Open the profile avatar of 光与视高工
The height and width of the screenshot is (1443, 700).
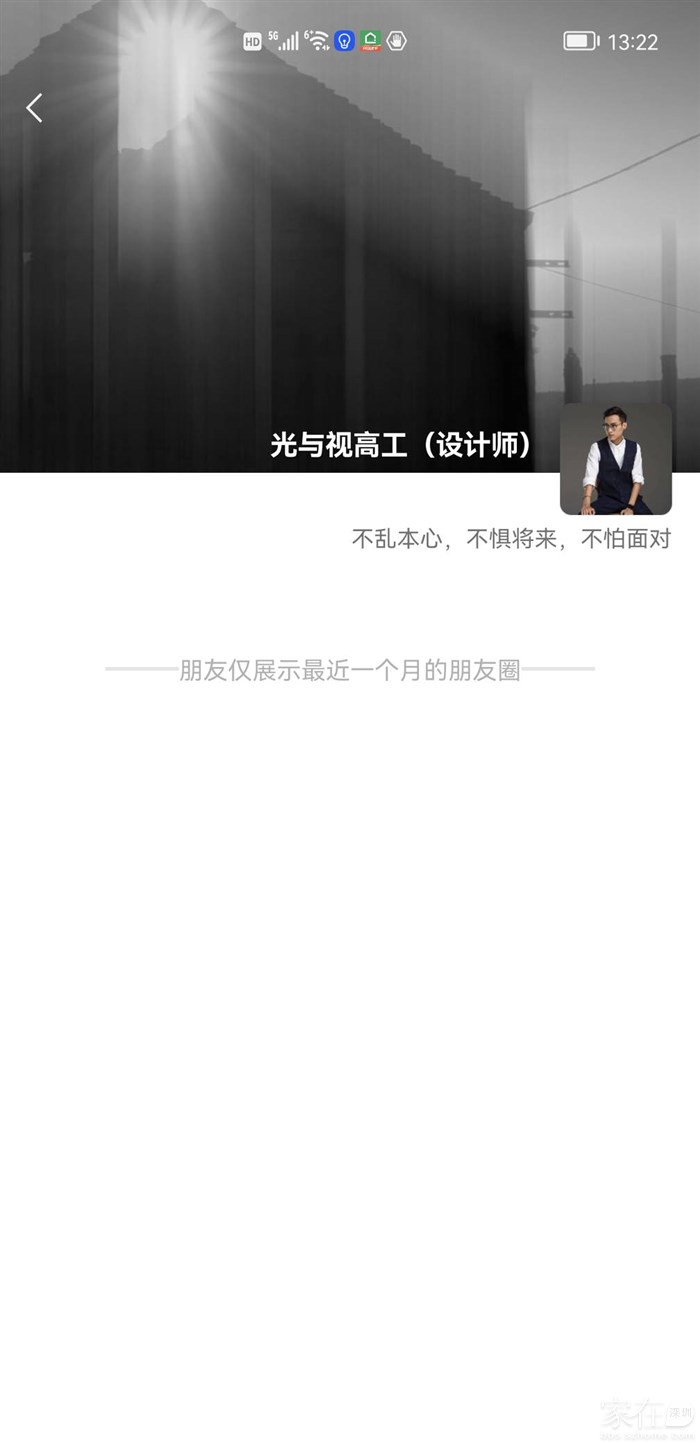point(615,459)
